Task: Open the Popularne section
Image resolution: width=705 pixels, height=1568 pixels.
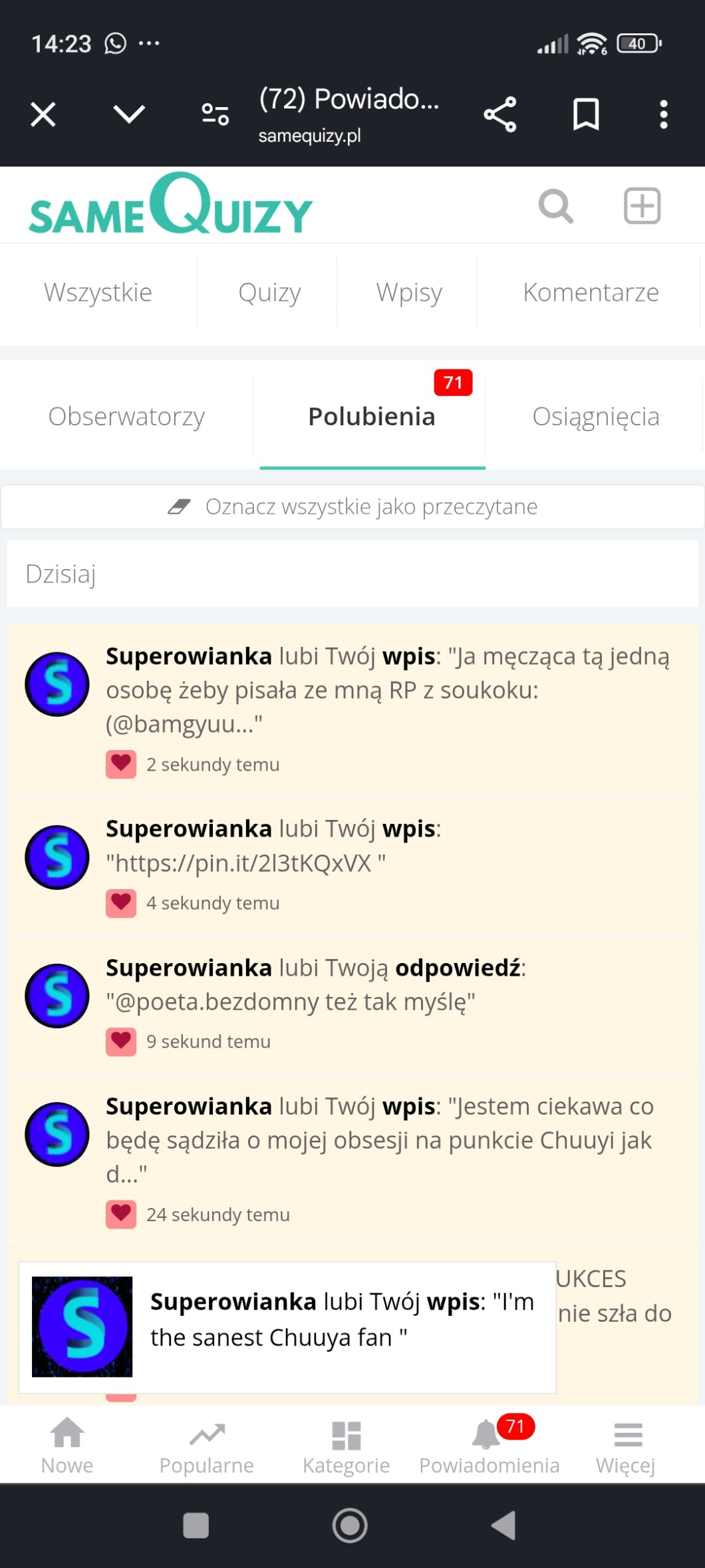Action: click(x=207, y=1446)
